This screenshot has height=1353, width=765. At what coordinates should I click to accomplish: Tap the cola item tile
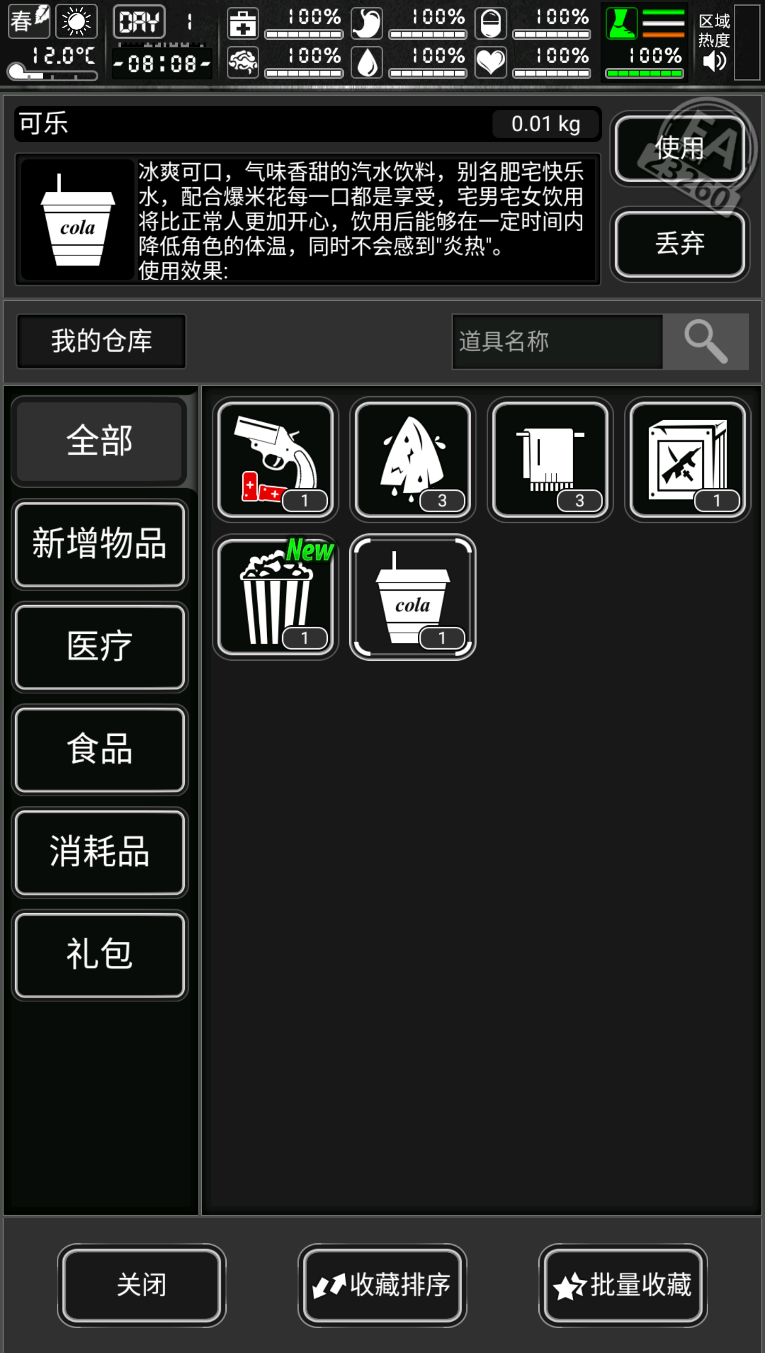point(413,597)
